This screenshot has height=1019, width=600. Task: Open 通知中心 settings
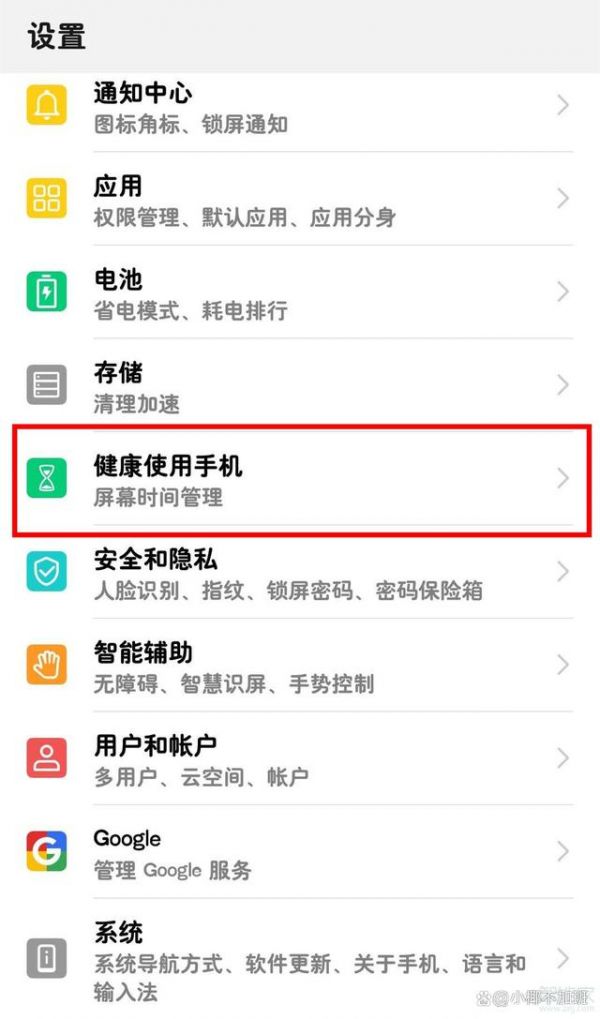pyautogui.click(x=300, y=107)
